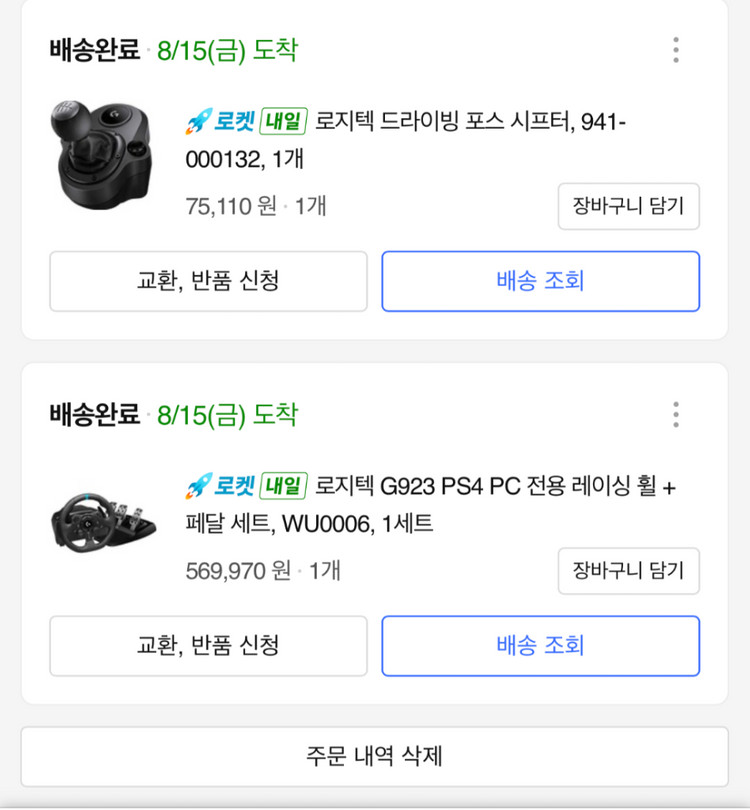Open the three-dot menu of the shifter order
The width and height of the screenshot is (750, 810).
[676, 51]
